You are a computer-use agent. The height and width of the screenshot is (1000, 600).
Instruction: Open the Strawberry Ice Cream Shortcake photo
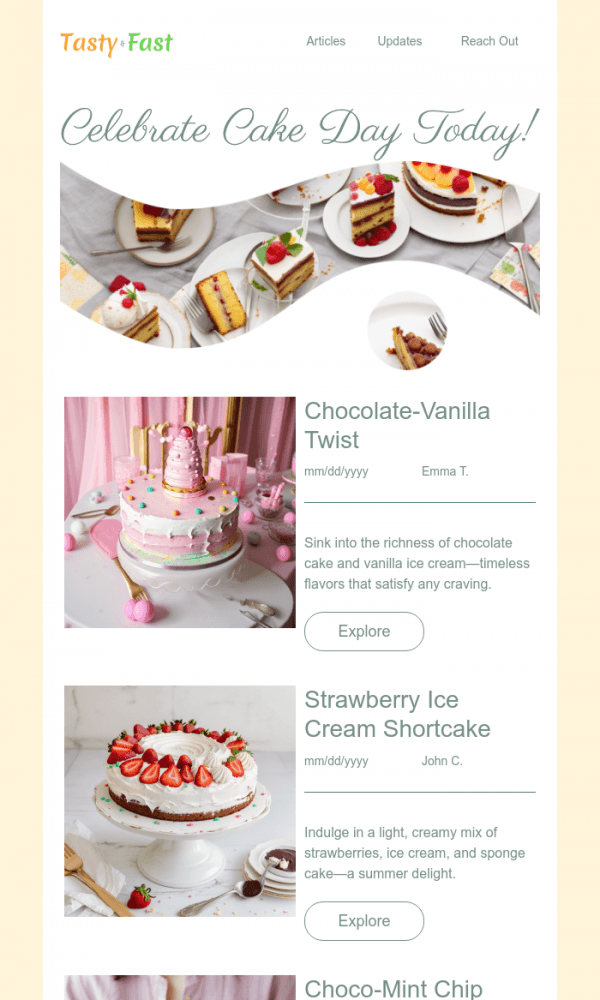(x=180, y=801)
